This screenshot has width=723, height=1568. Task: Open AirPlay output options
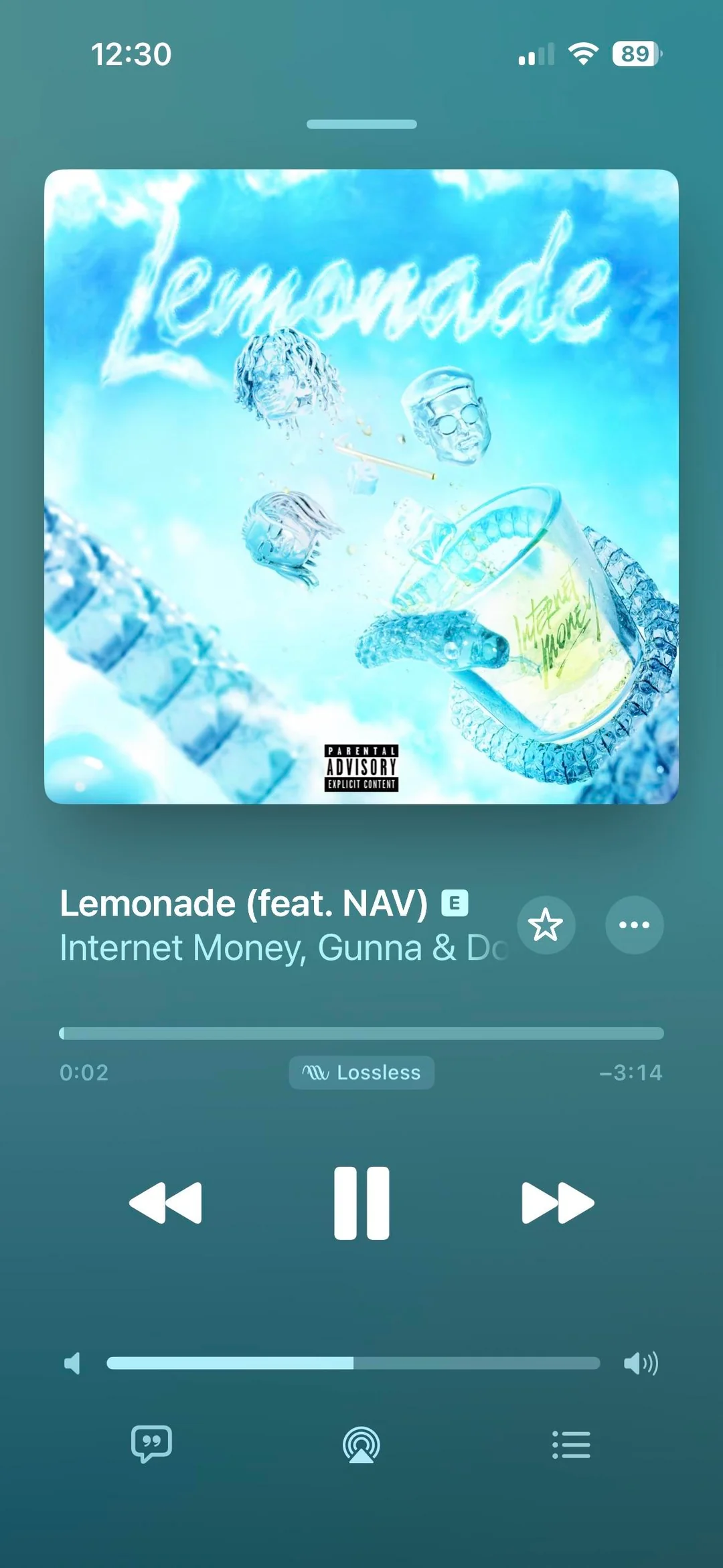(x=361, y=1444)
